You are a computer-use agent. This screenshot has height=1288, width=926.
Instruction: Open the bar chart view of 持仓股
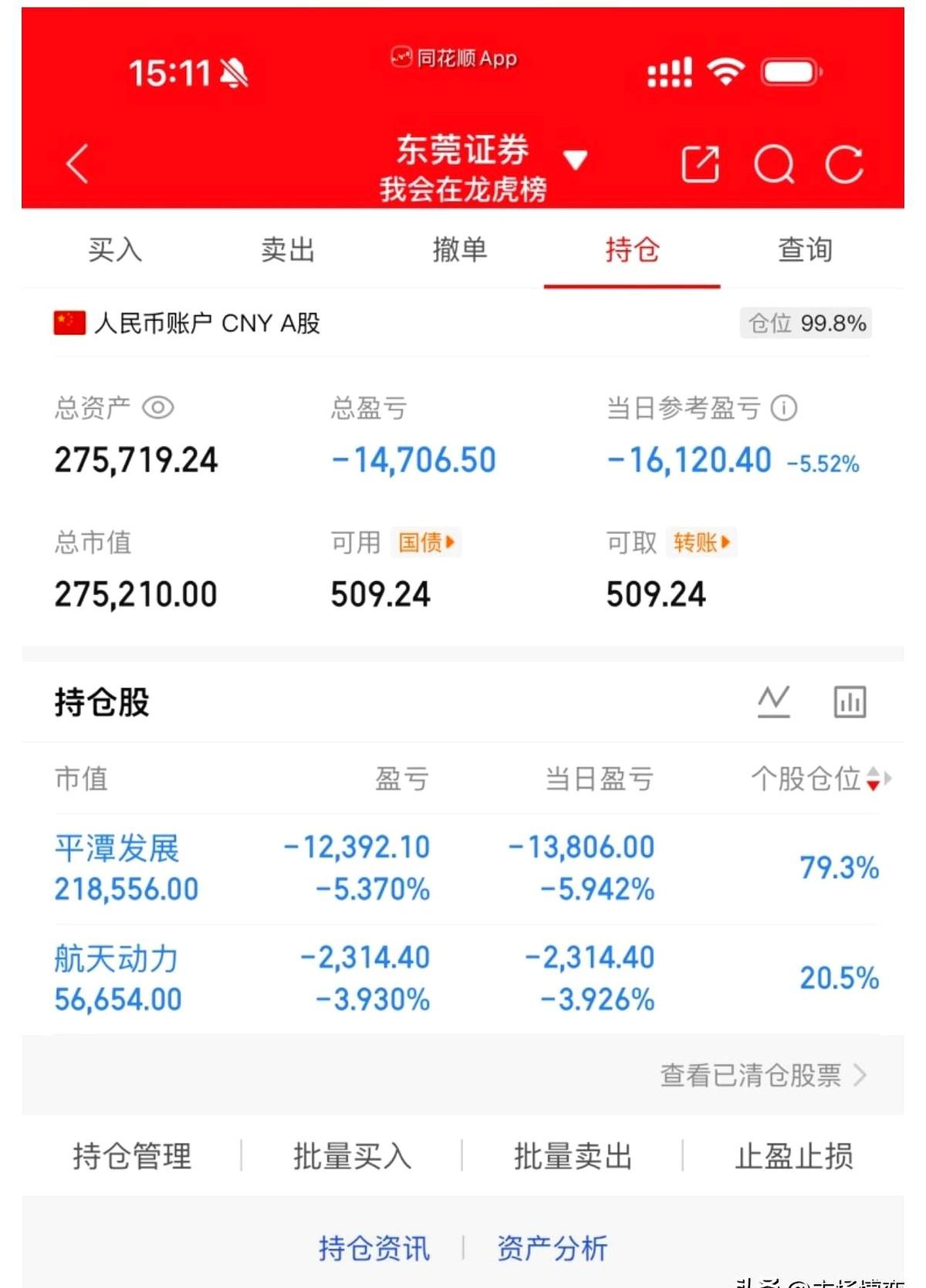pos(849,701)
